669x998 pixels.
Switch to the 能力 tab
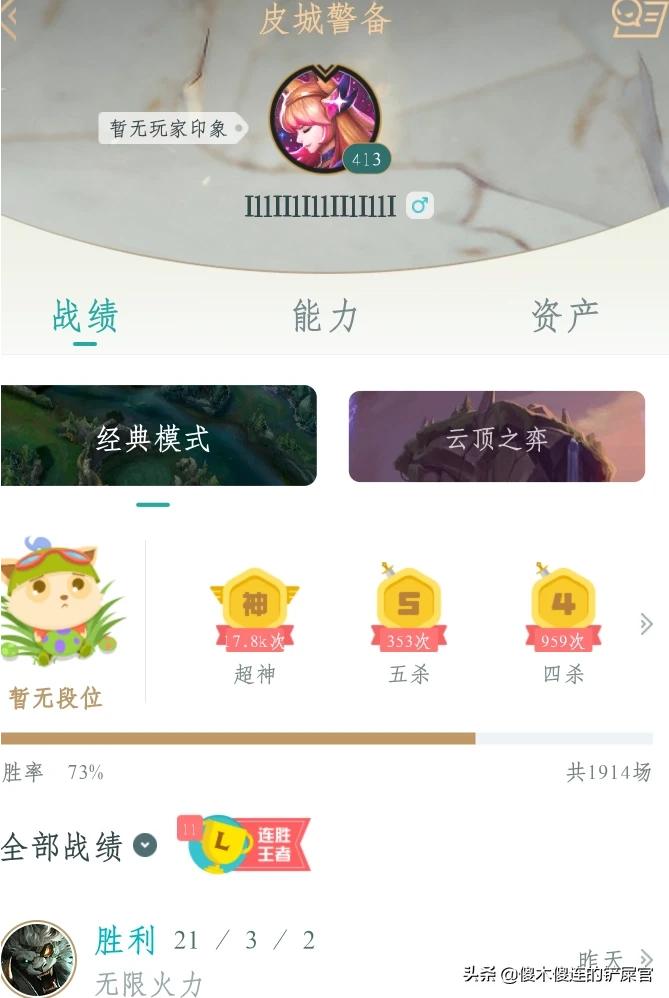[x=326, y=316]
